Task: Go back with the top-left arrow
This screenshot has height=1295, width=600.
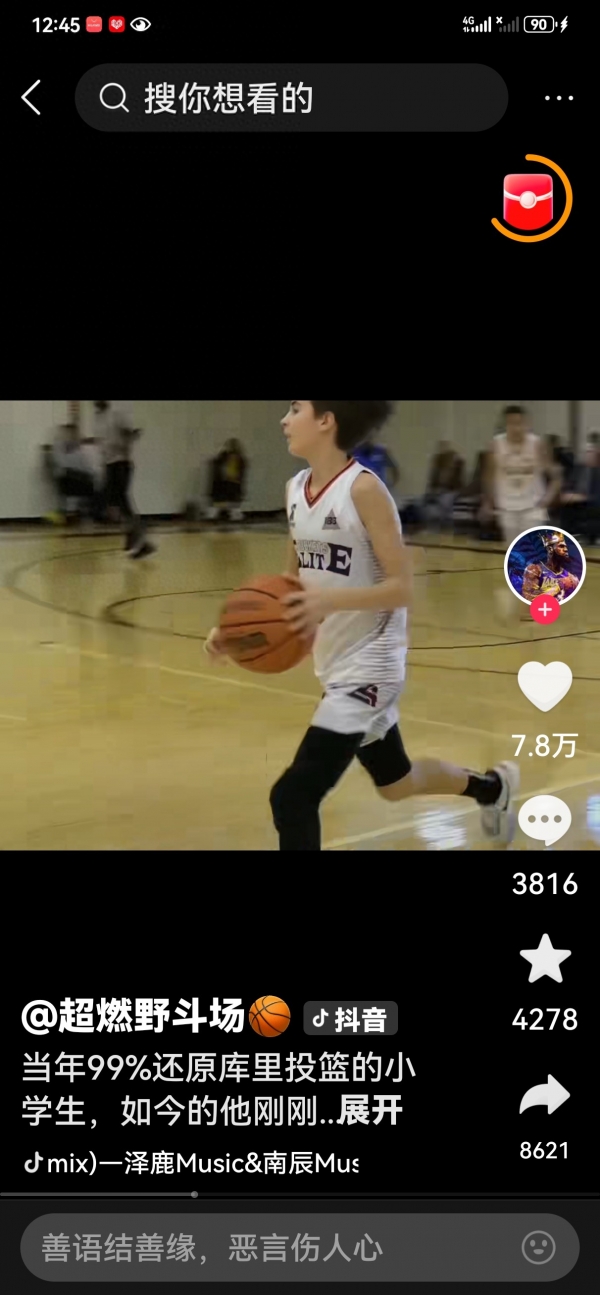Action: [x=32, y=98]
